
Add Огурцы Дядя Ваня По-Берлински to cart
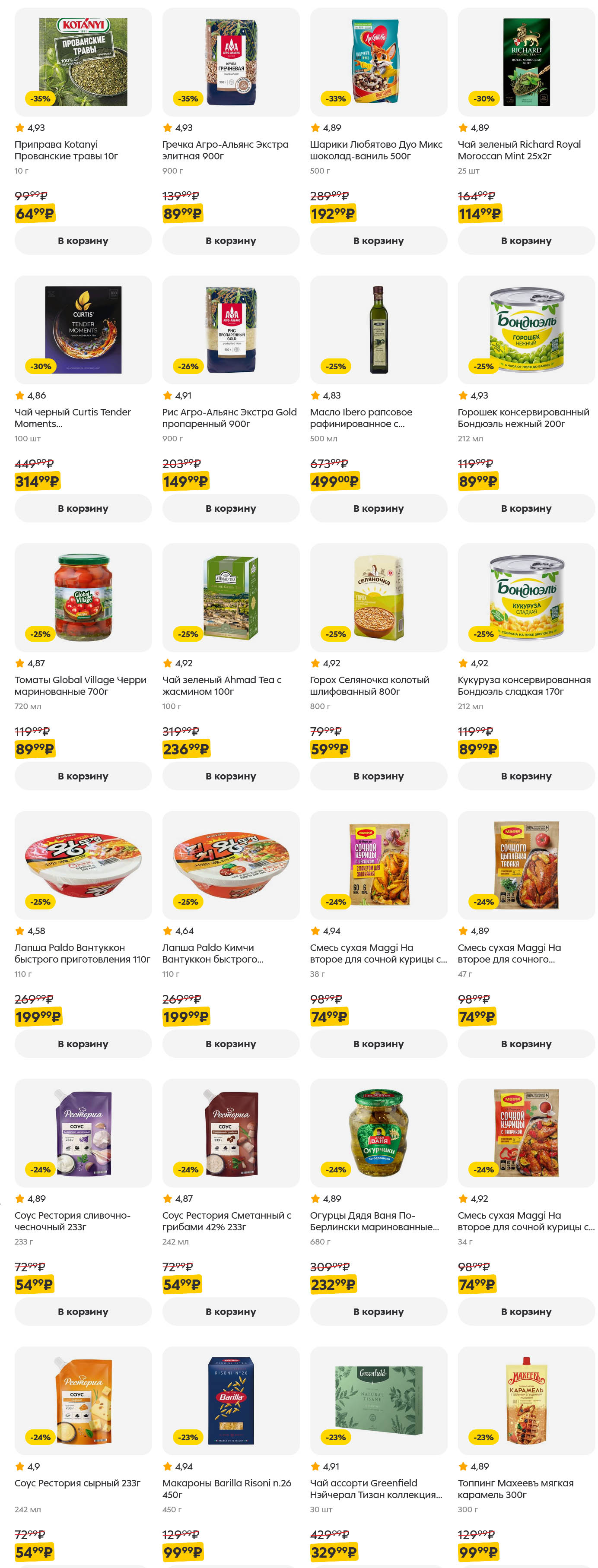378,1312
